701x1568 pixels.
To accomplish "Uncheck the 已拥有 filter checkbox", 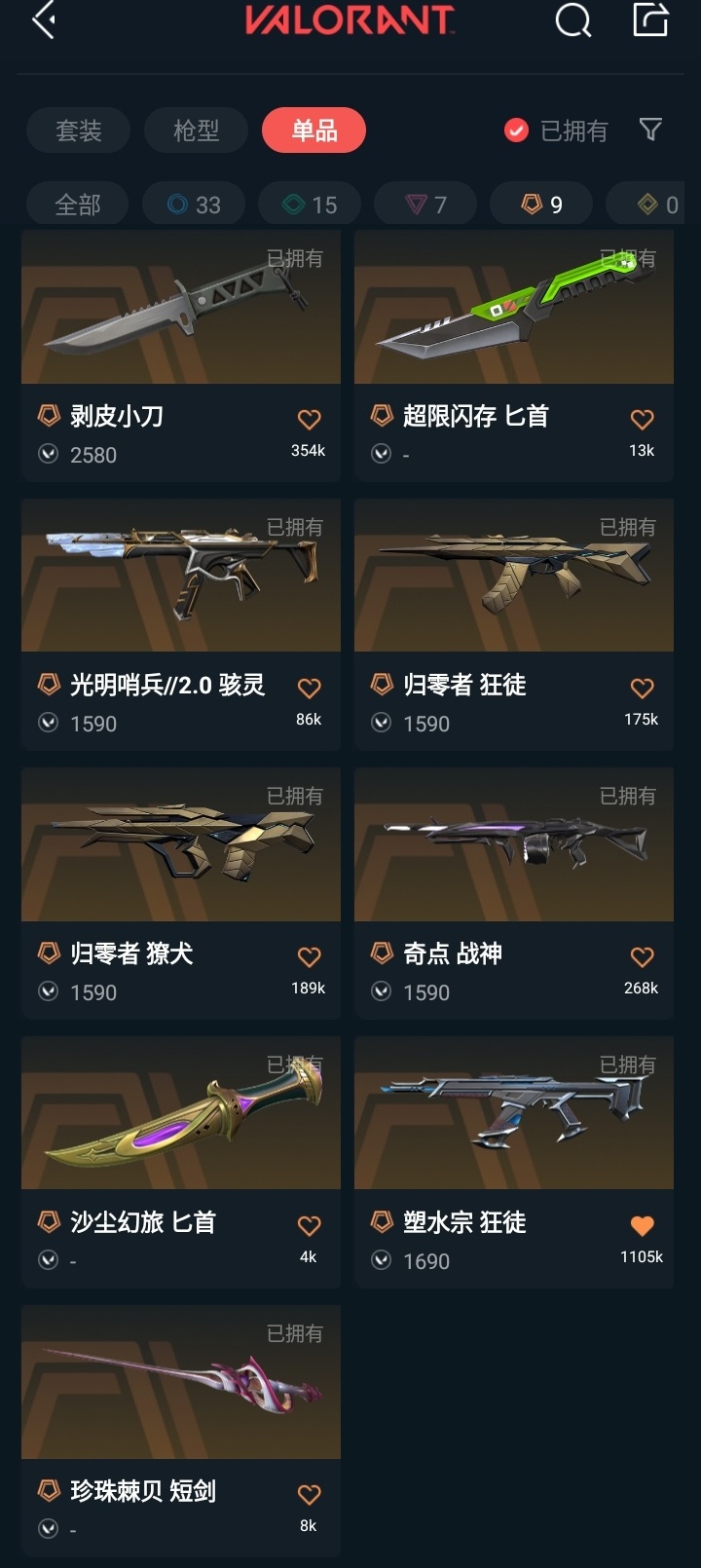I will [x=516, y=131].
